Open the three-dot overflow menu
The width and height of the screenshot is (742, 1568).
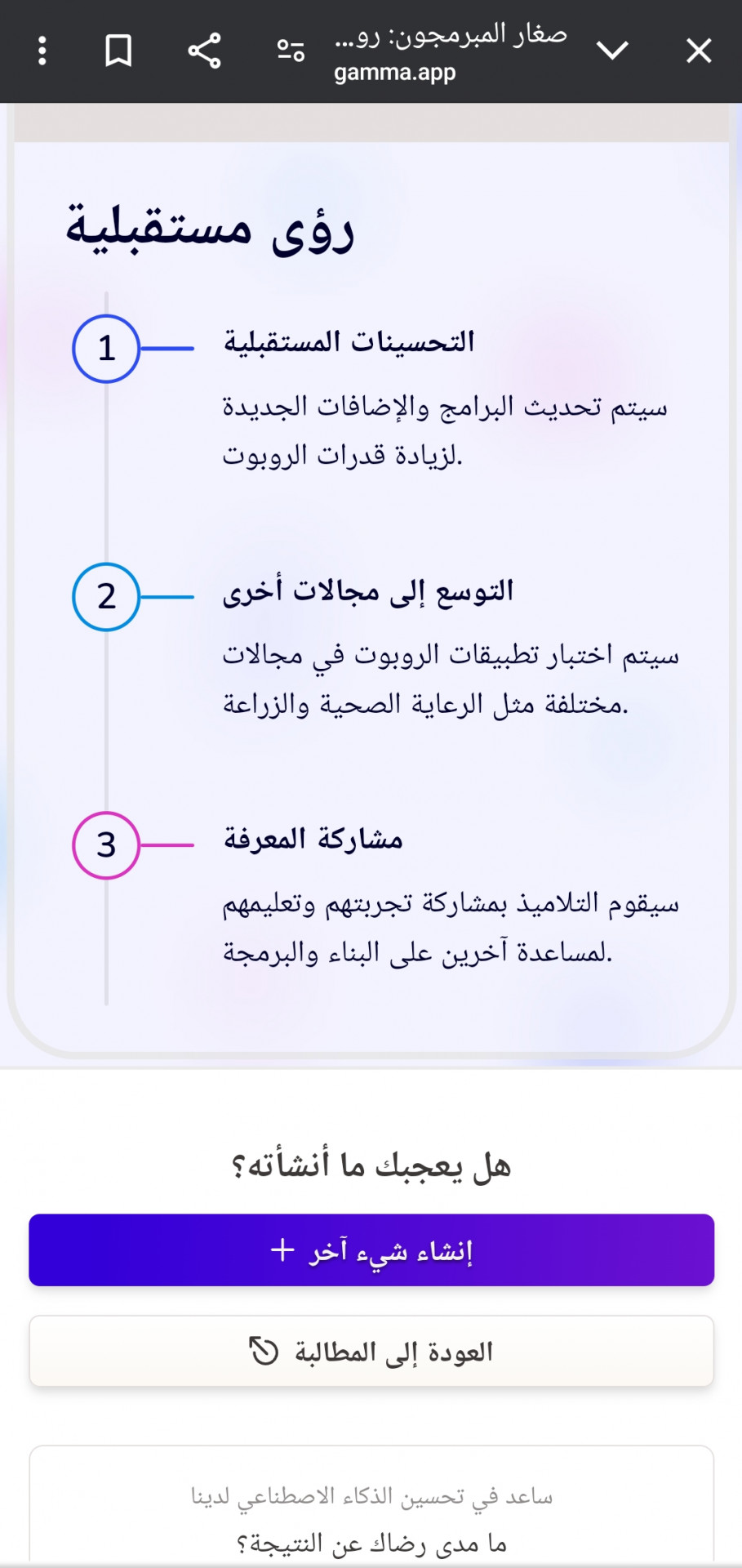click(x=42, y=51)
